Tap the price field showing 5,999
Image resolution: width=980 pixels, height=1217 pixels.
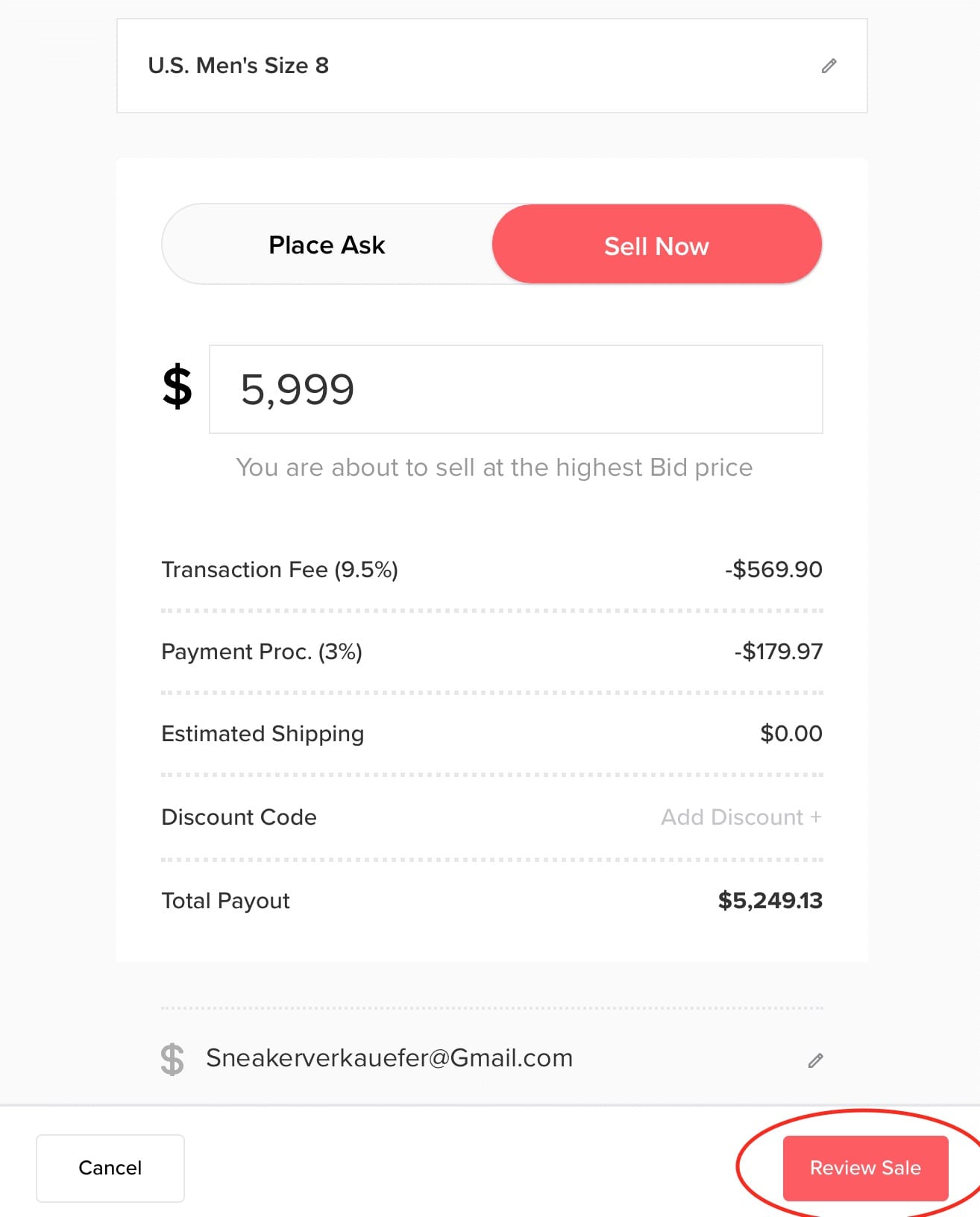pos(515,389)
